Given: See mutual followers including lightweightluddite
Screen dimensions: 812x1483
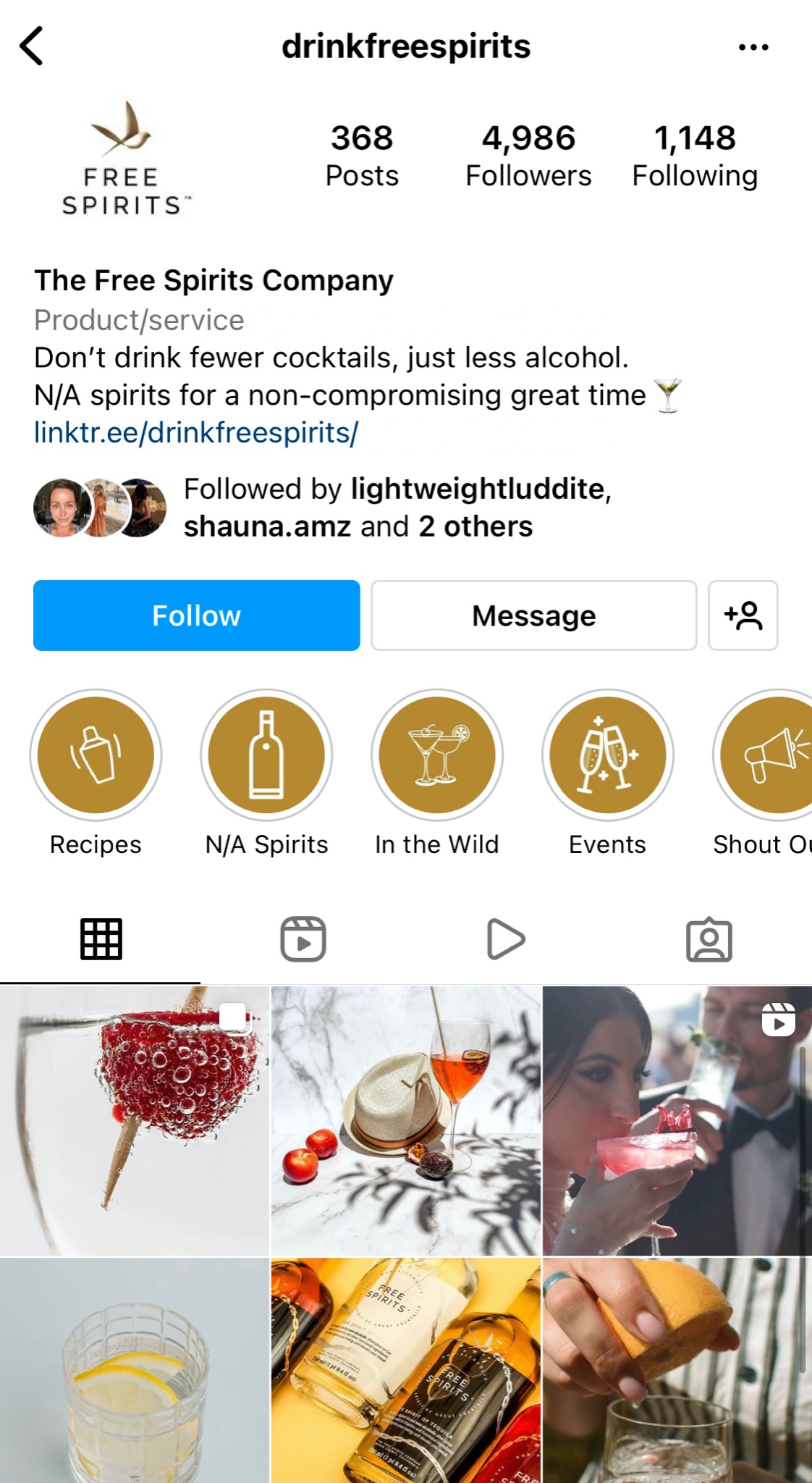Looking at the screenshot, I should [397, 508].
